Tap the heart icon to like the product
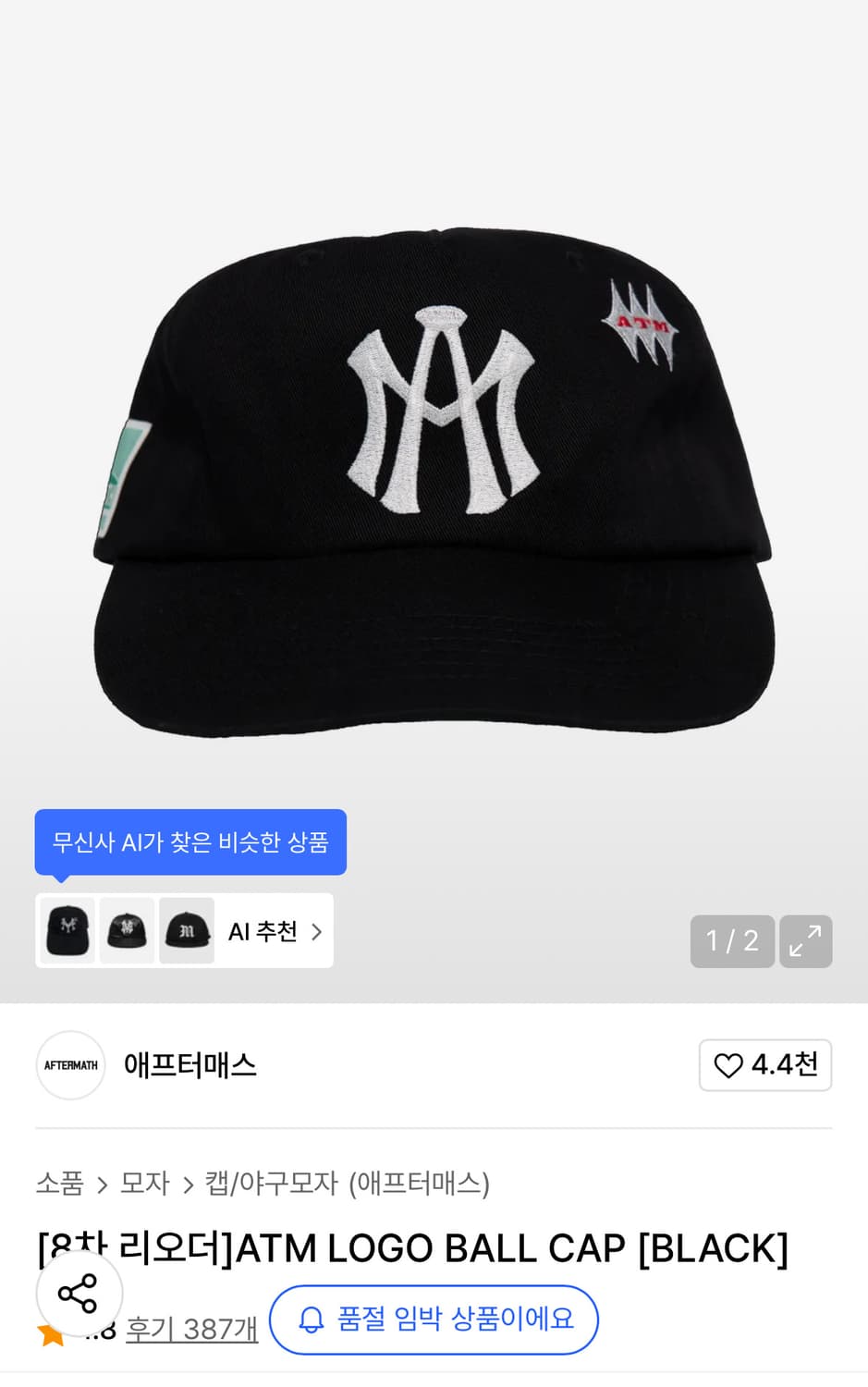The image size is (868, 1387). [730, 1065]
